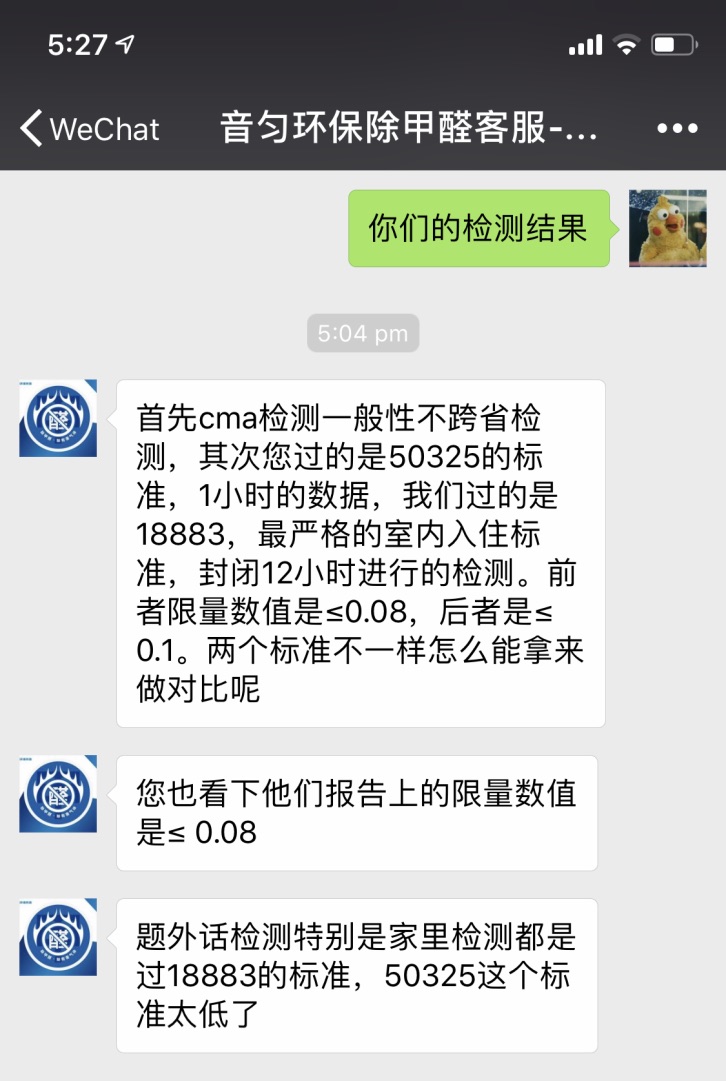The width and height of the screenshot is (726, 1081).
Task: Open the chat info three-dot menu
Action: (677, 129)
